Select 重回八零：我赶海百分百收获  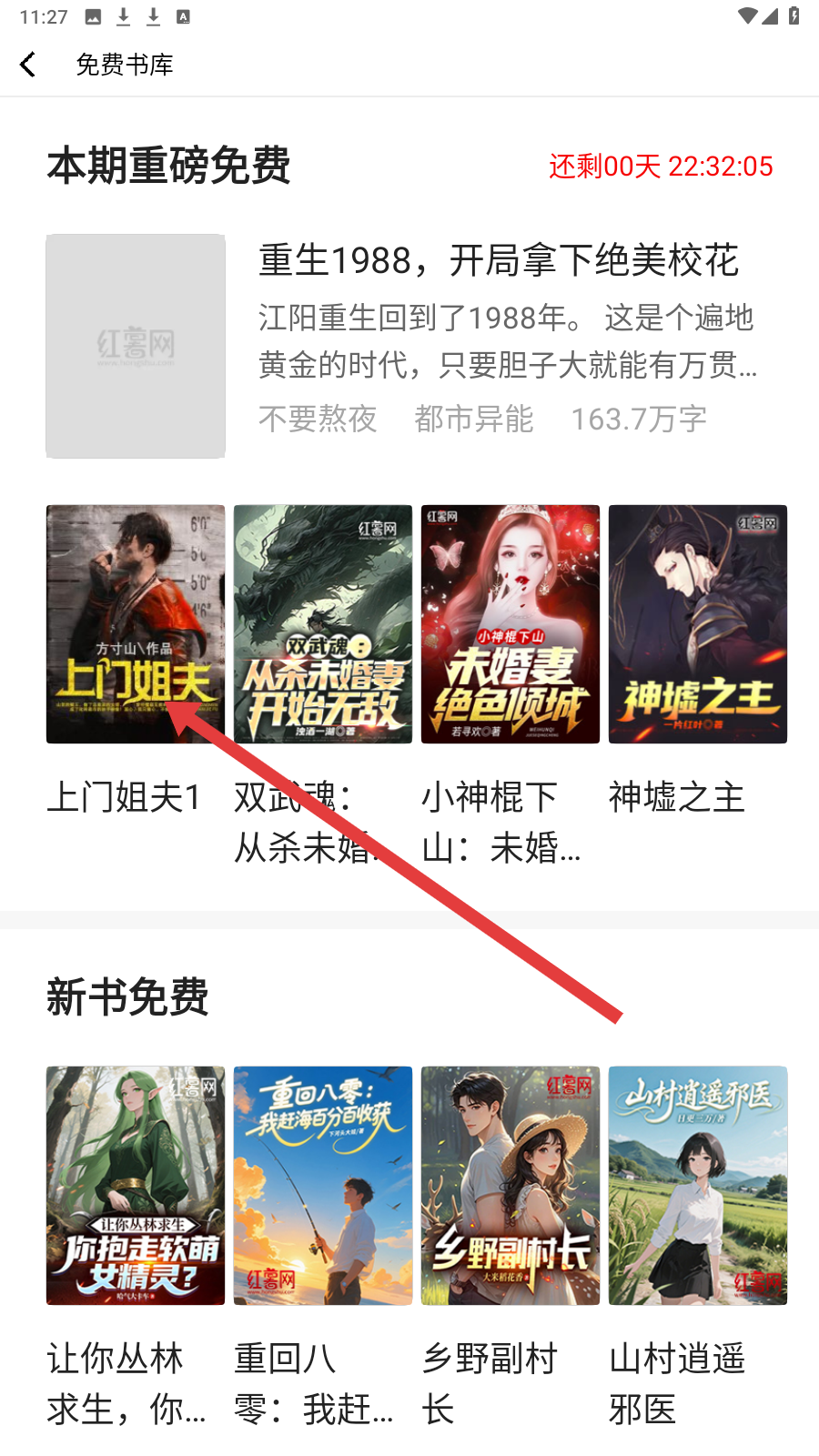pyautogui.click(x=323, y=1185)
